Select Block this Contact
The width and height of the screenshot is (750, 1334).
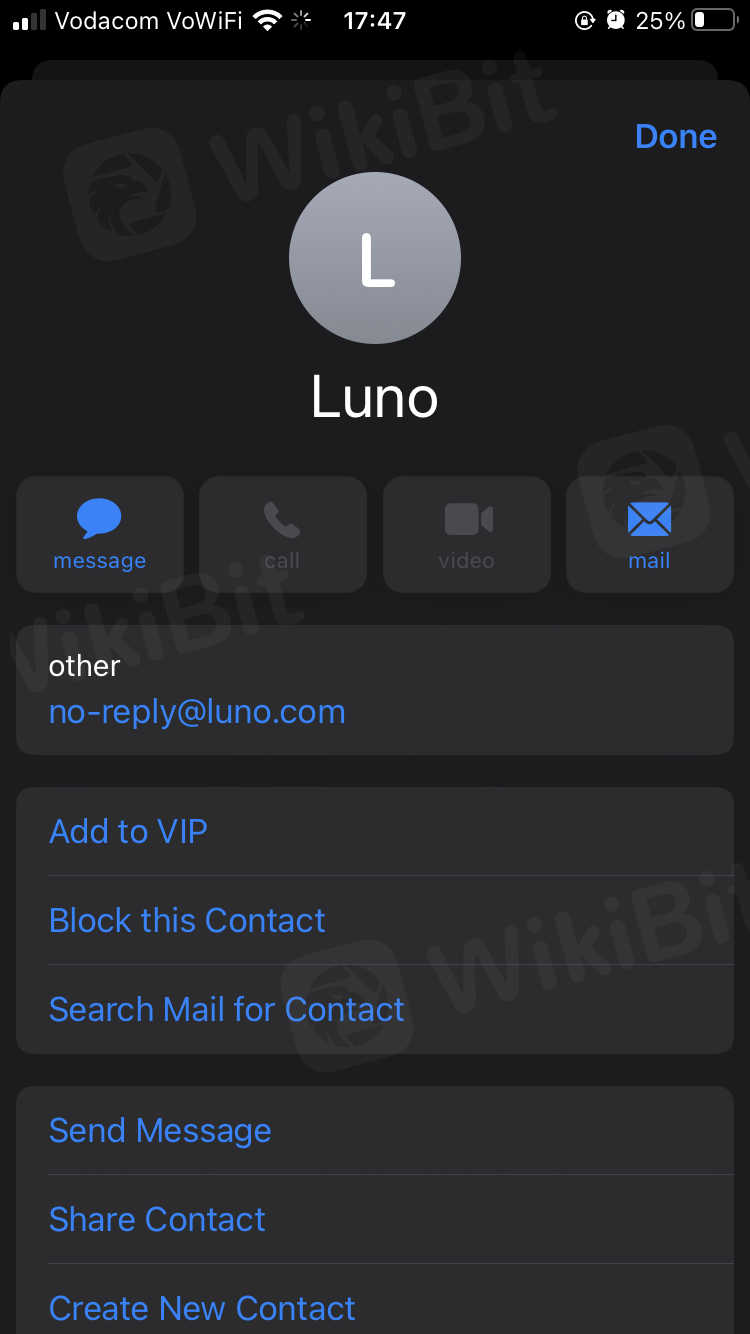tap(187, 920)
